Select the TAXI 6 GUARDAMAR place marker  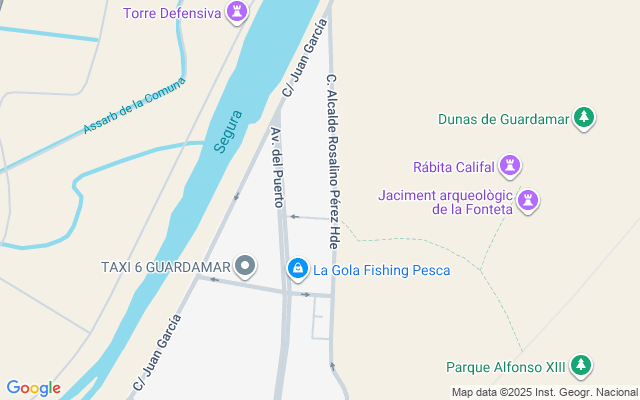click(x=245, y=267)
